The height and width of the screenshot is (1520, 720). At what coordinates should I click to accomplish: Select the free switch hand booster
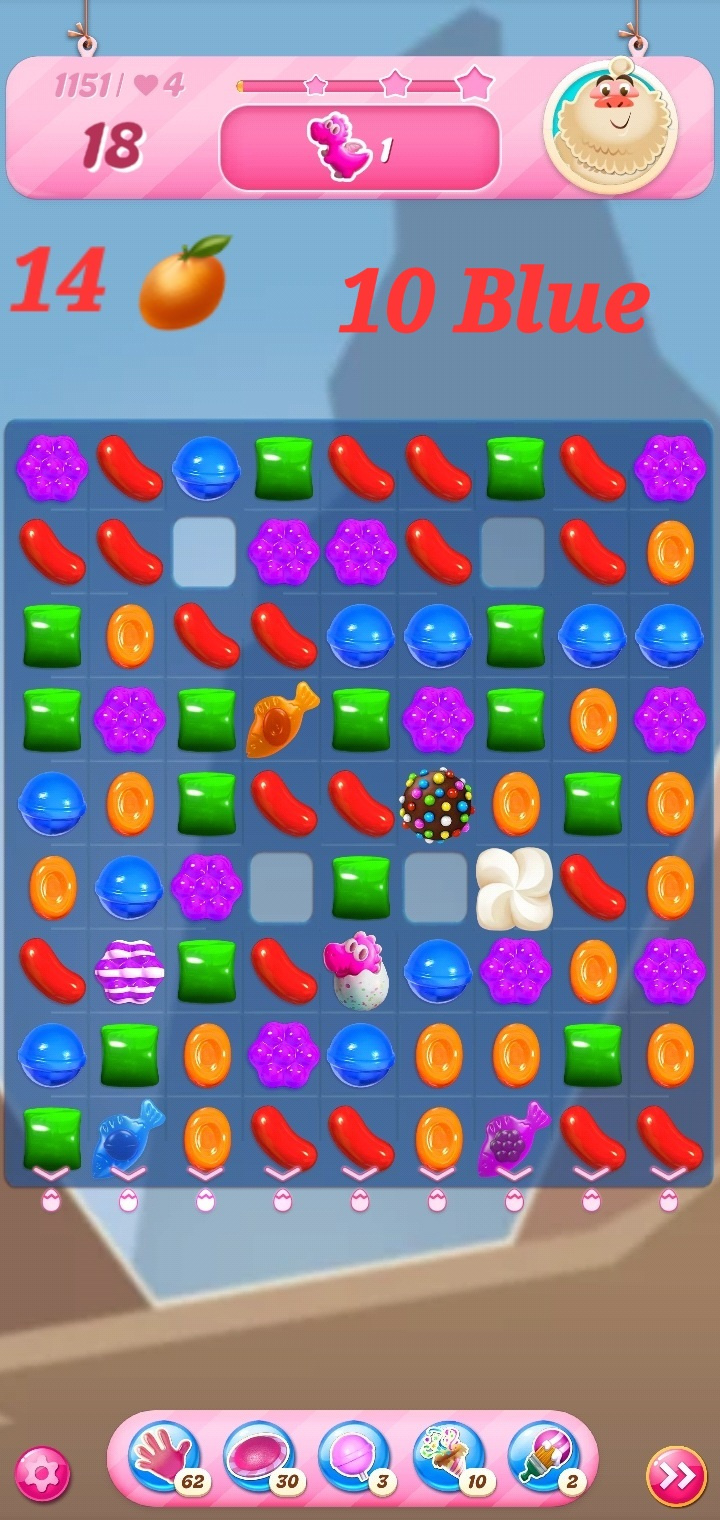click(164, 1458)
